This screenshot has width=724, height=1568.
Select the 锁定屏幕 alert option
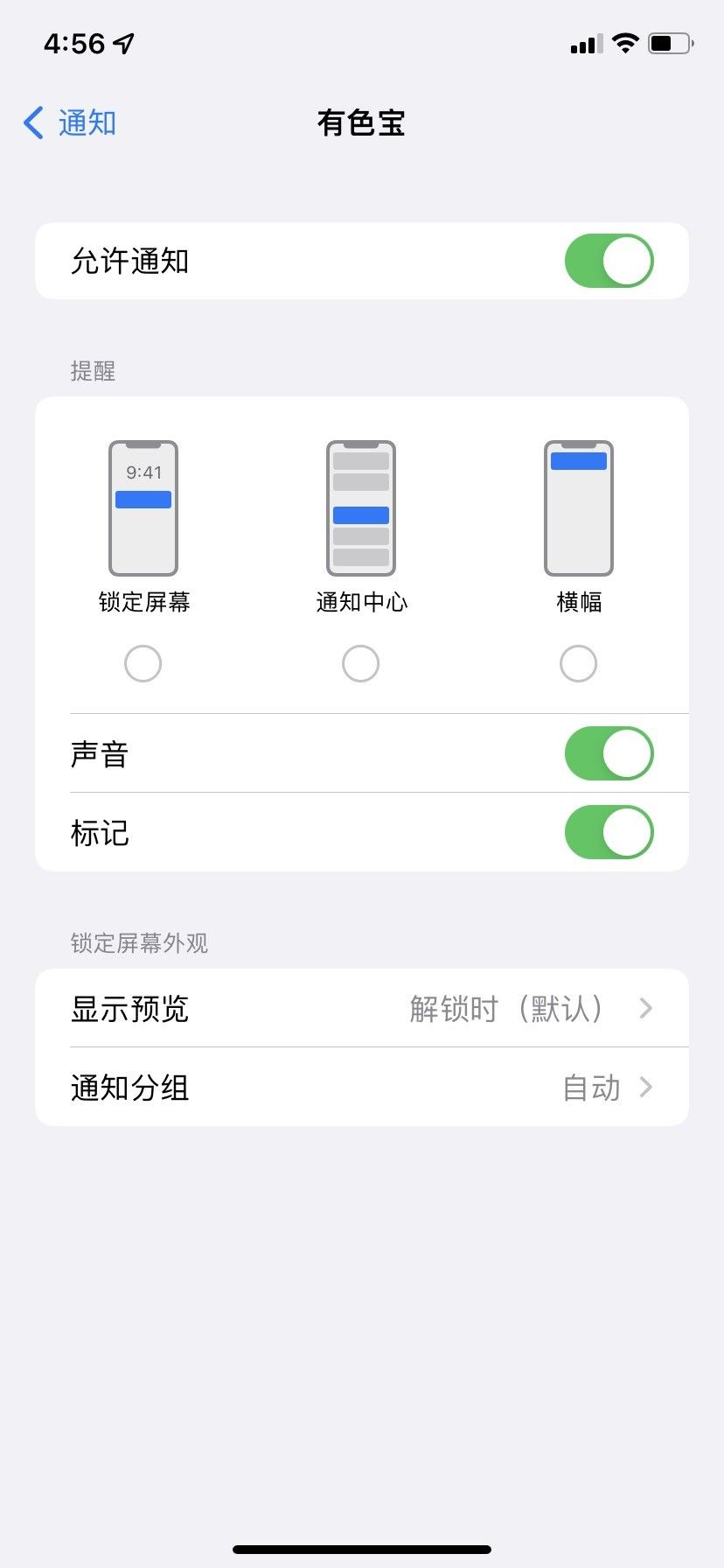pos(143,663)
